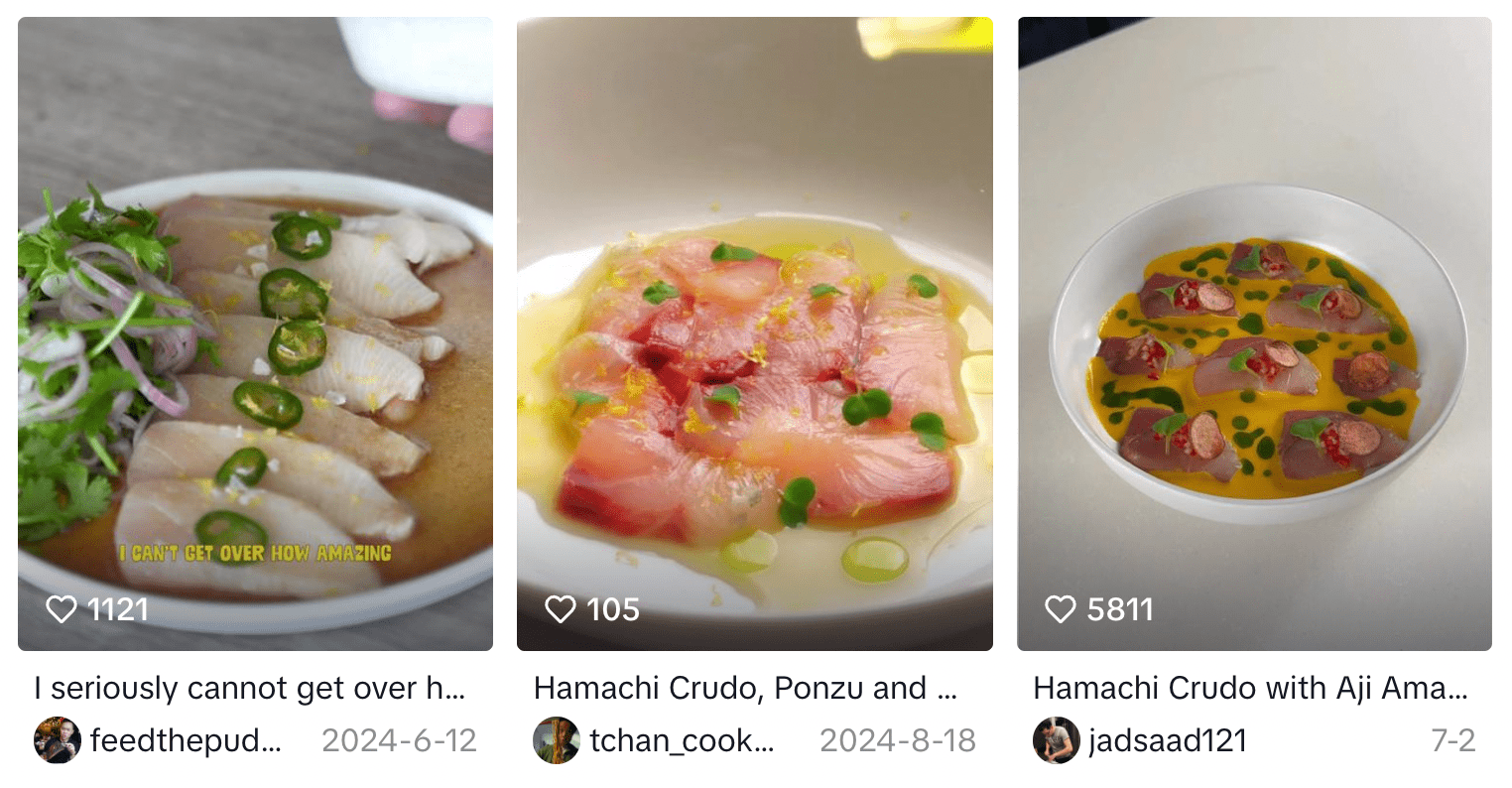The height and width of the screenshot is (788, 1512).
Task: Play the Hamachi Crudo, Ponzu video thumbnail
Action: [x=754, y=333]
